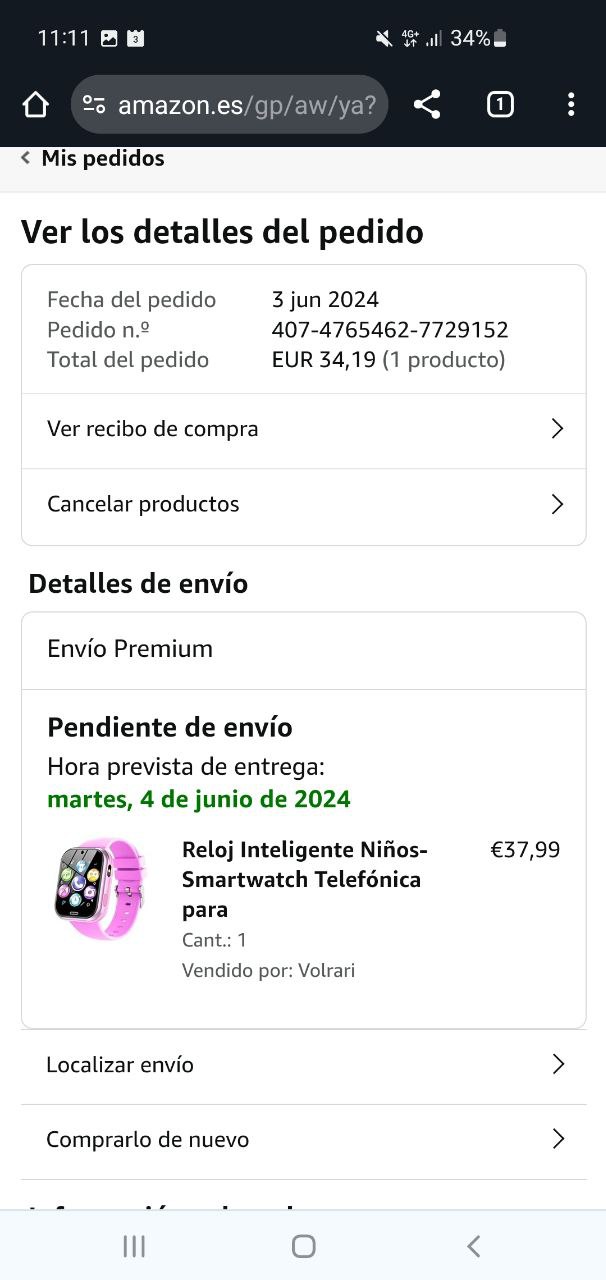Open the tab switcher
The image size is (606, 1280).
(x=500, y=105)
